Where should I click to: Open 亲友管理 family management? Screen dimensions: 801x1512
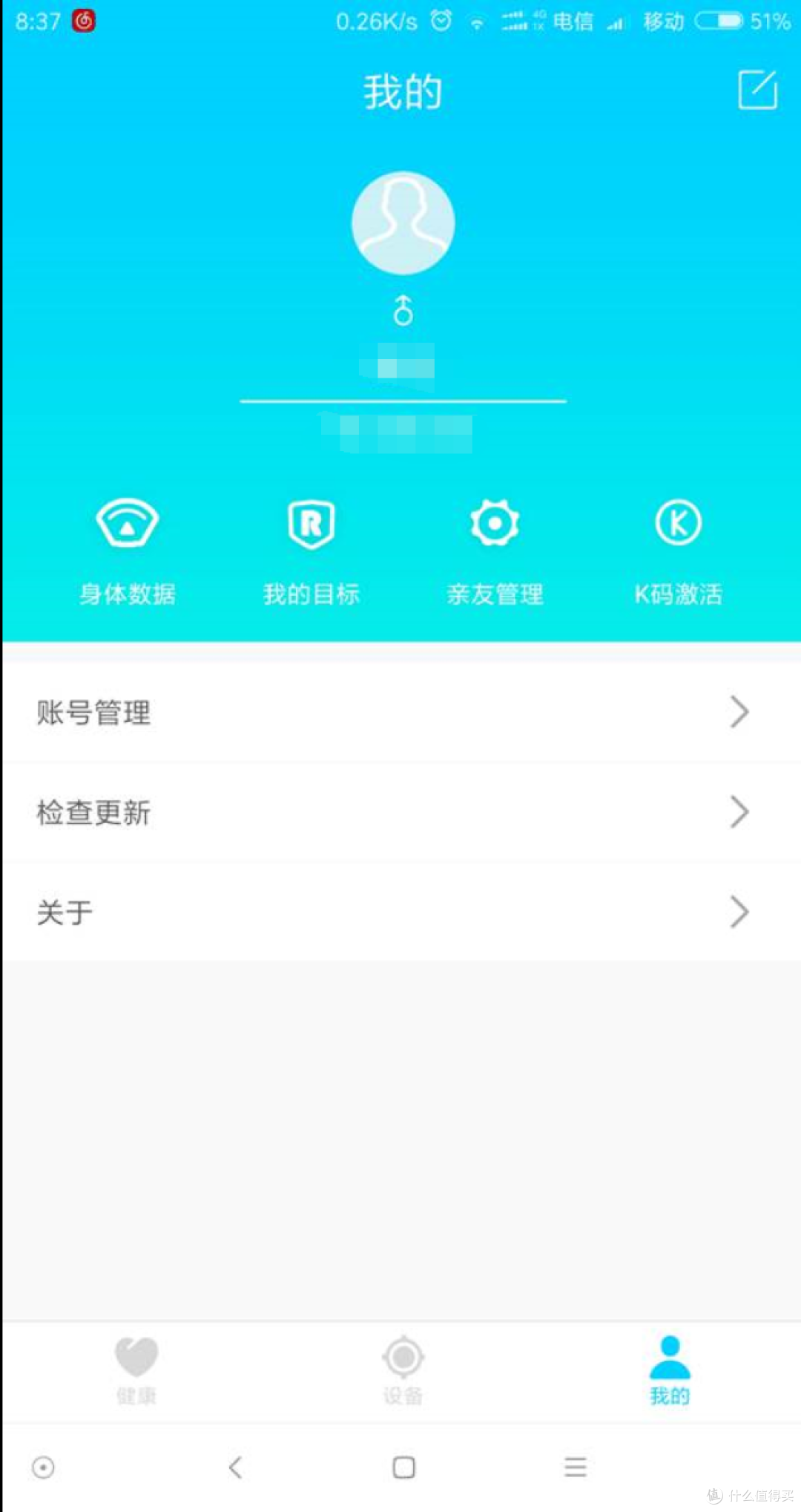point(495,550)
